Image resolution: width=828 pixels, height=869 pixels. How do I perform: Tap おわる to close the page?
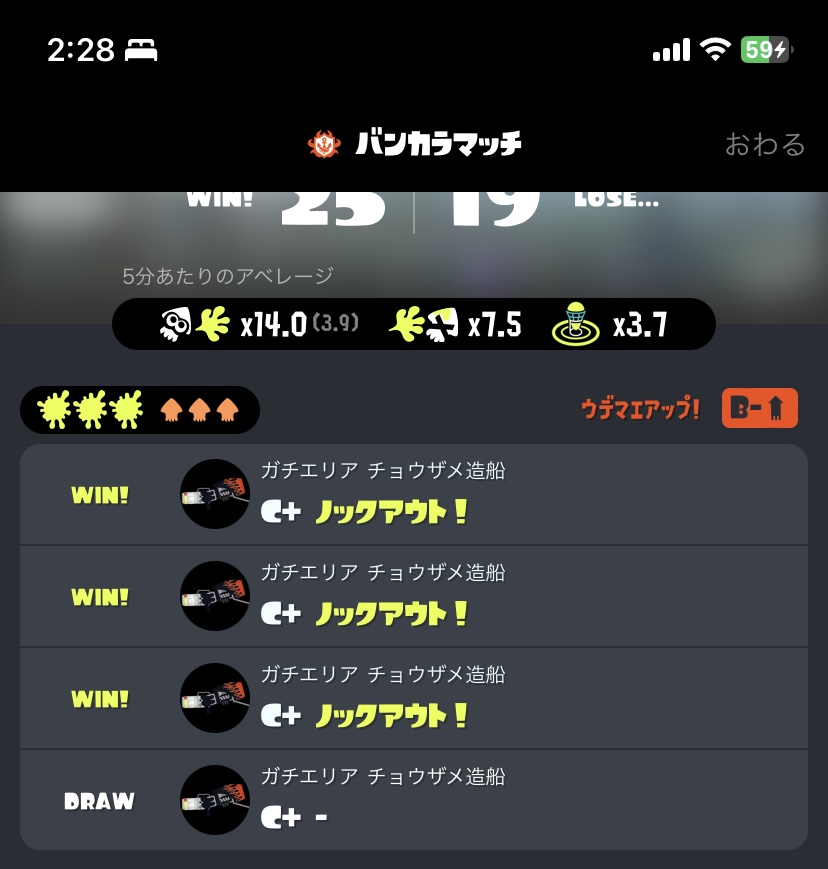click(764, 145)
